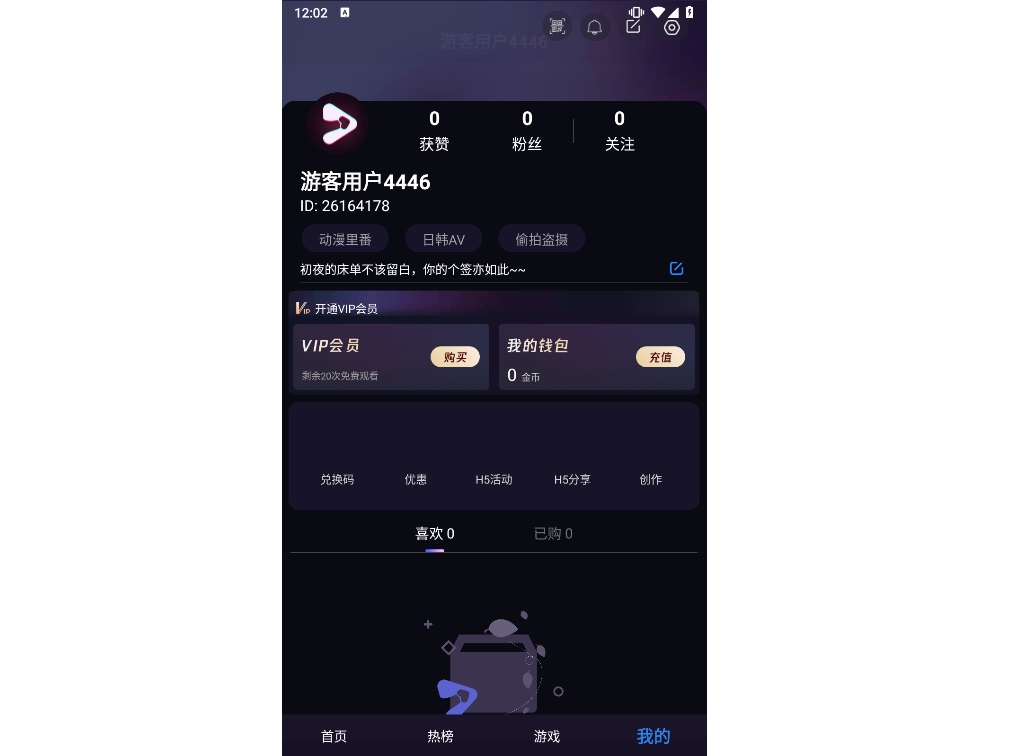Open the notifications bell

click(x=595, y=27)
